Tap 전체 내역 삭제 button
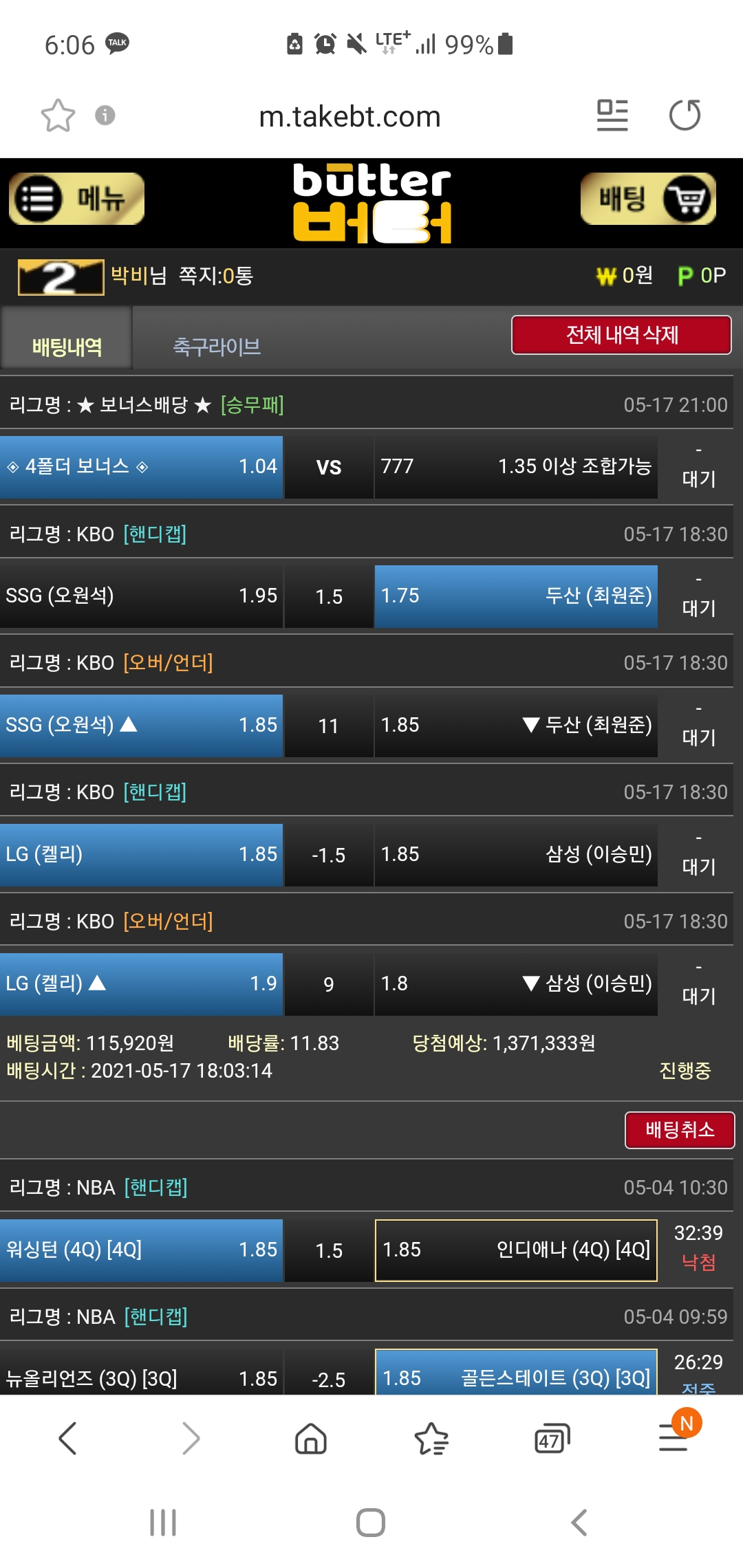 (621, 335)
